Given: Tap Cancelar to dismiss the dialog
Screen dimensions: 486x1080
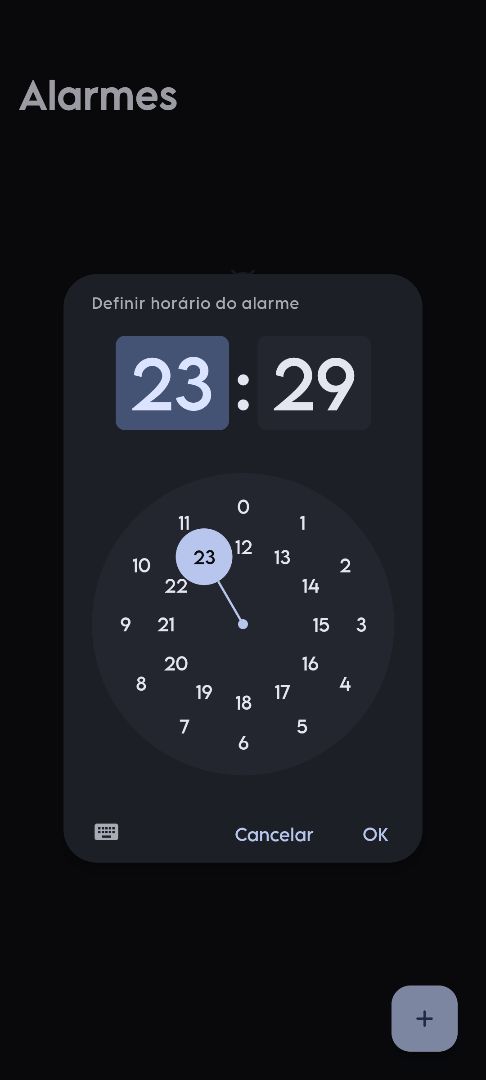Looking at the screenshot, I should click(273, 834).
